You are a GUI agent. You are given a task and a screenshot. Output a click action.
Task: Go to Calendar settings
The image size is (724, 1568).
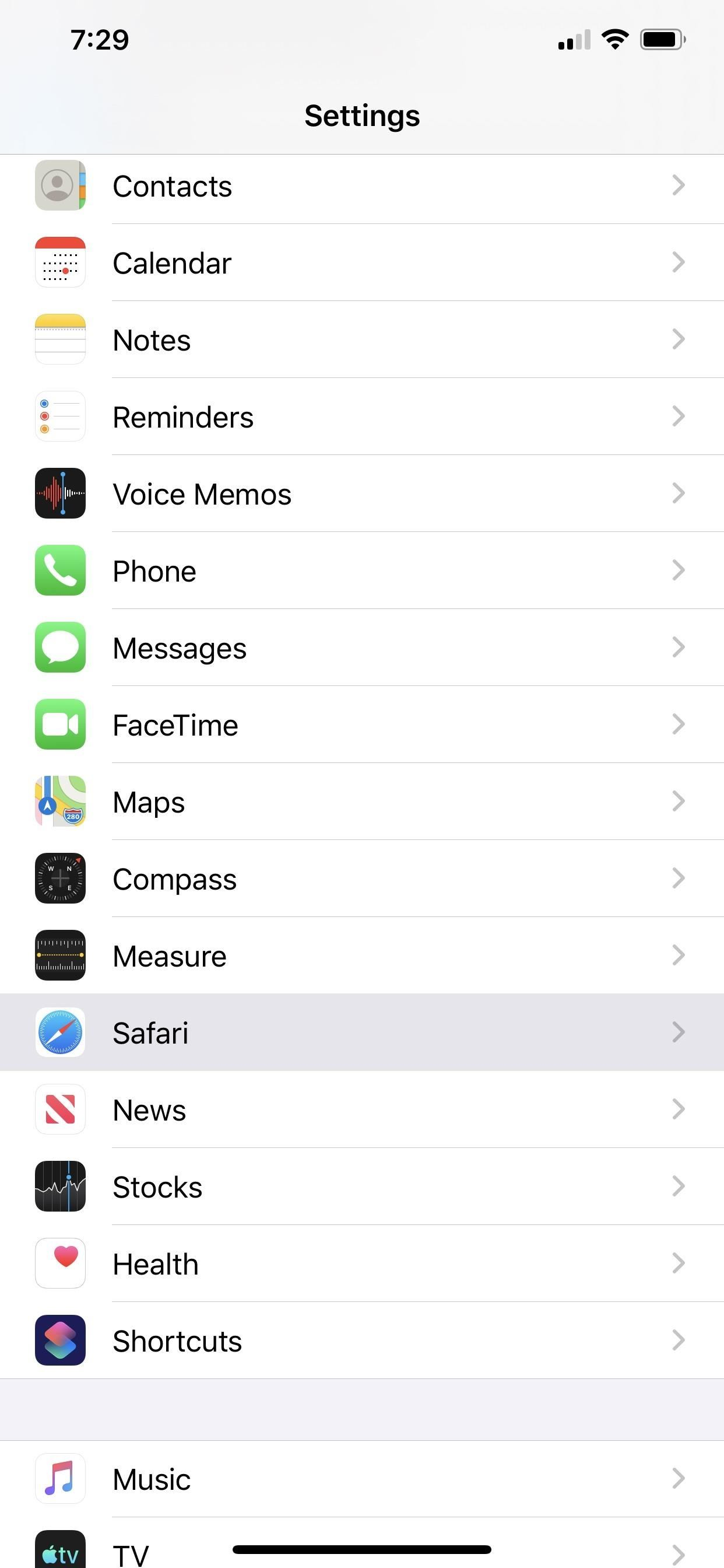(x=361, y=263)
